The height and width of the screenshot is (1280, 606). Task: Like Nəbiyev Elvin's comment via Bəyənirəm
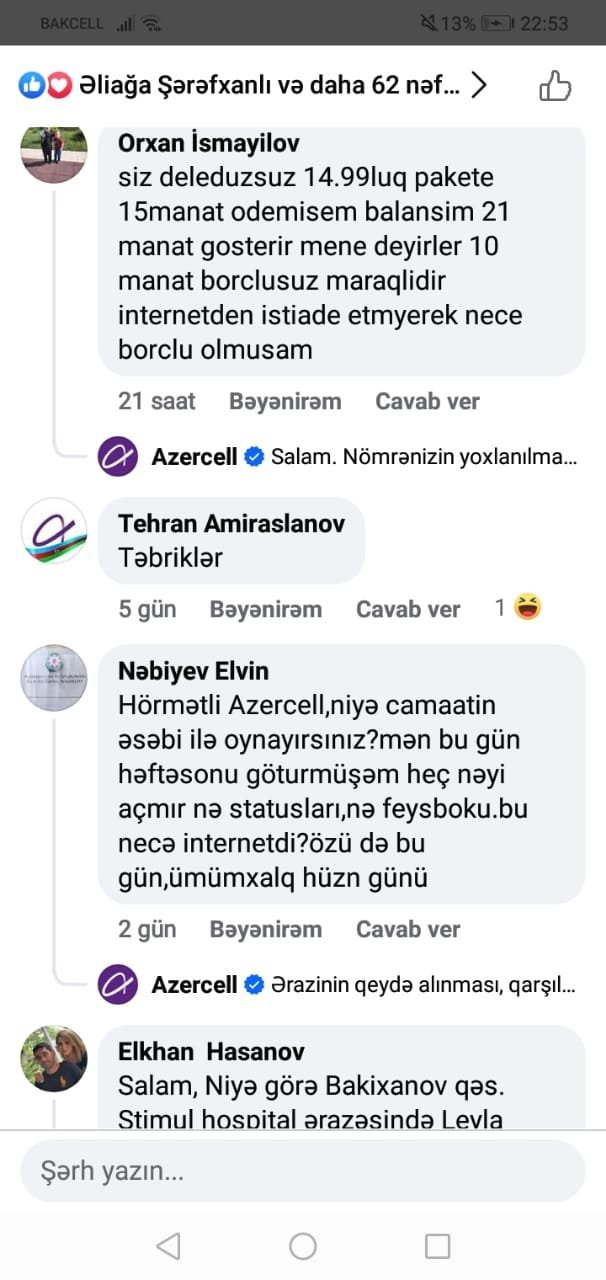tap(266, 929)
